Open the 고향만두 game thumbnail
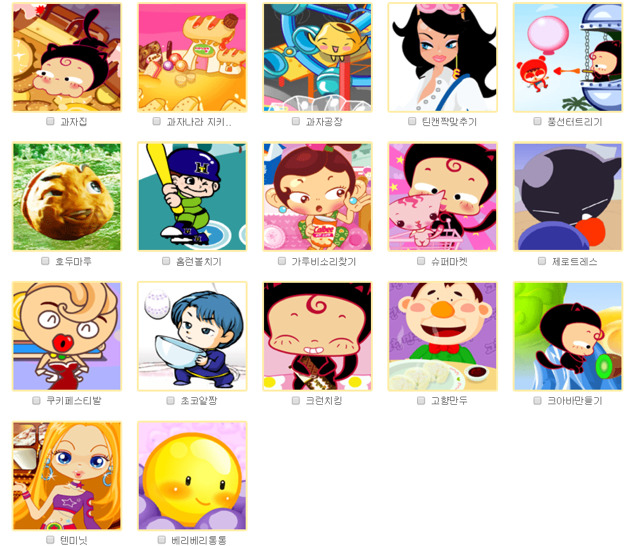The width and height of the screenshot is (640, 546). [442, 336]
